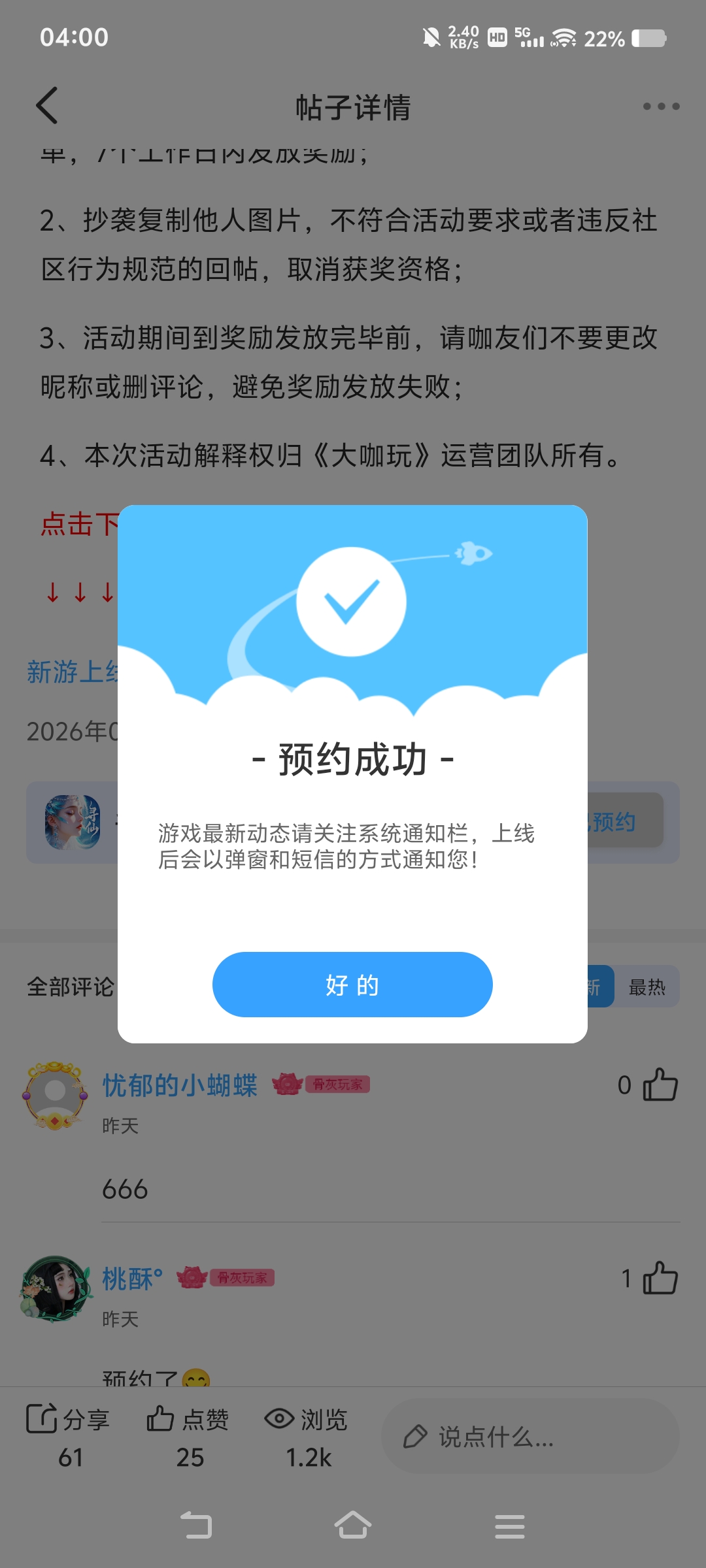Go back from 帖子详情 page
The height and width of the screenshot is (1568, 706).
[48, 106]
